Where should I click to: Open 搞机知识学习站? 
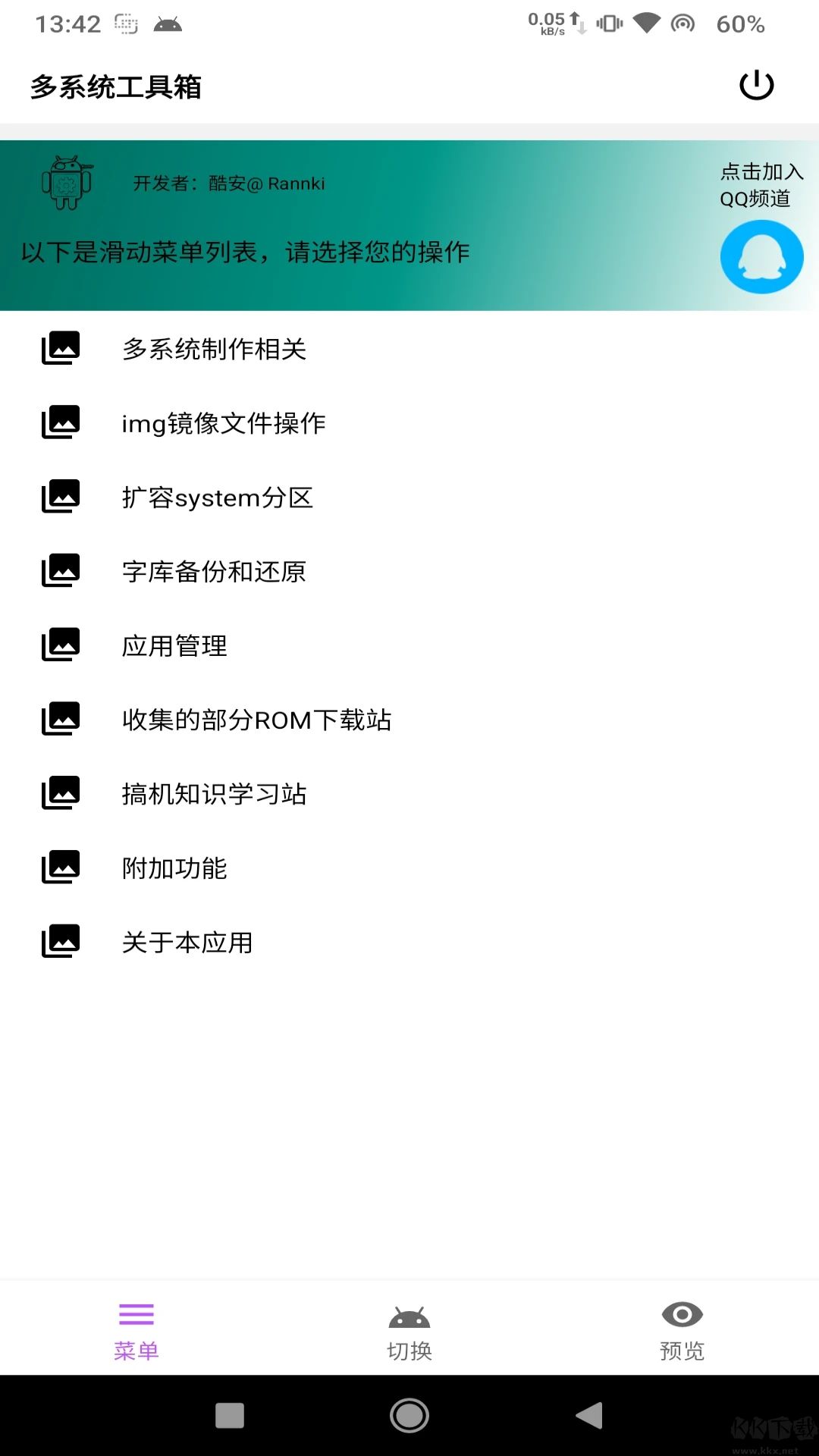coord(215,794)
